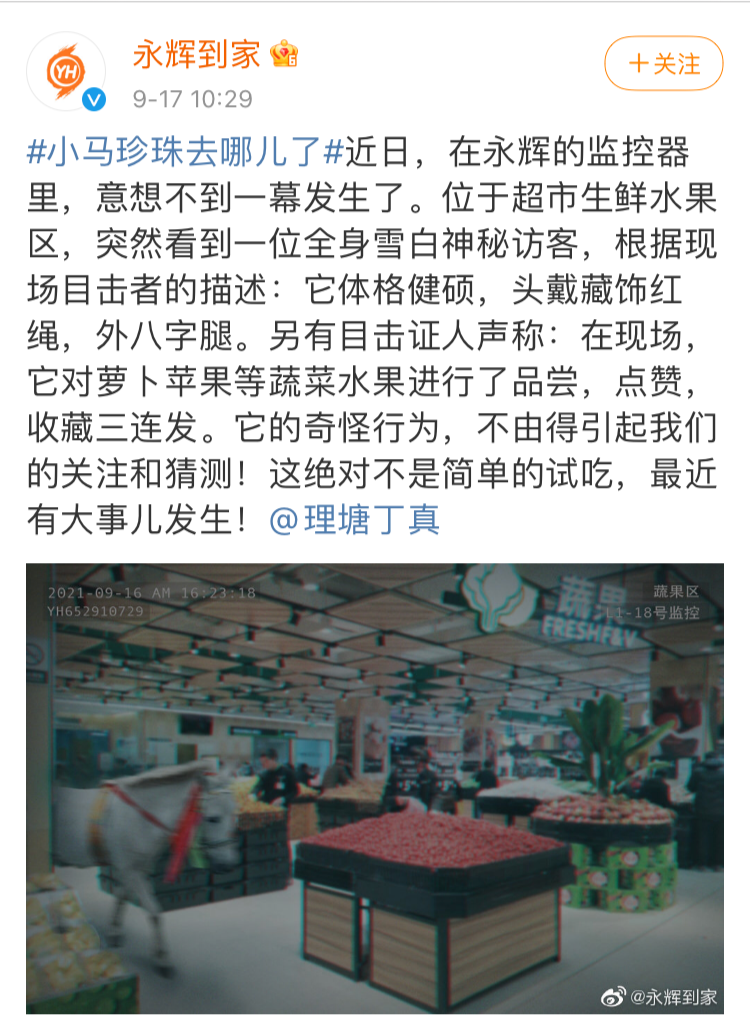Open 永辉到家 profile avatar
This screenshot has width=750, height=1015.
coord(66,71)
